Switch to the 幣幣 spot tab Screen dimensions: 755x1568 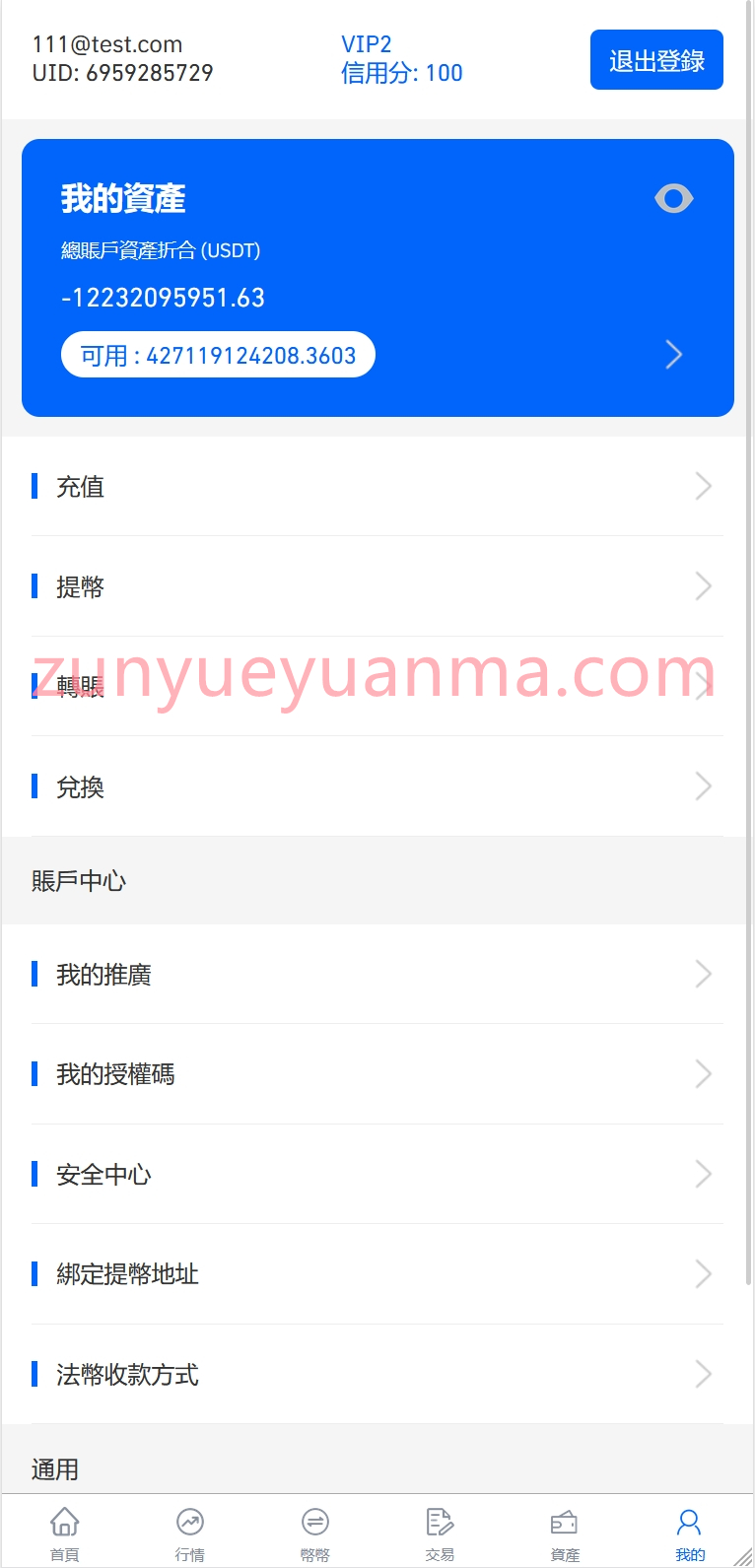click(x=315, y=1534)
